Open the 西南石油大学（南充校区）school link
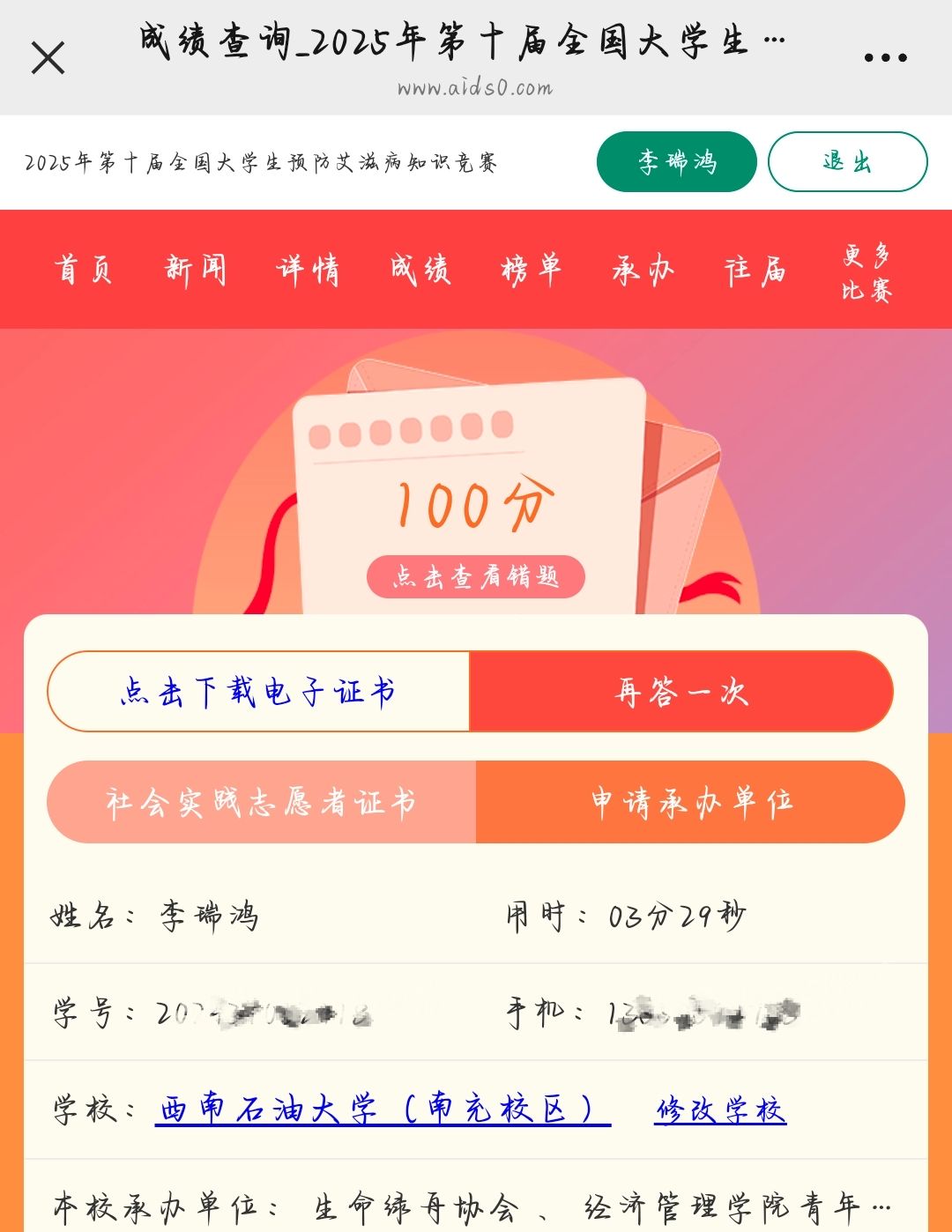Viewport: 952px width, 1232px height. 382,1109
